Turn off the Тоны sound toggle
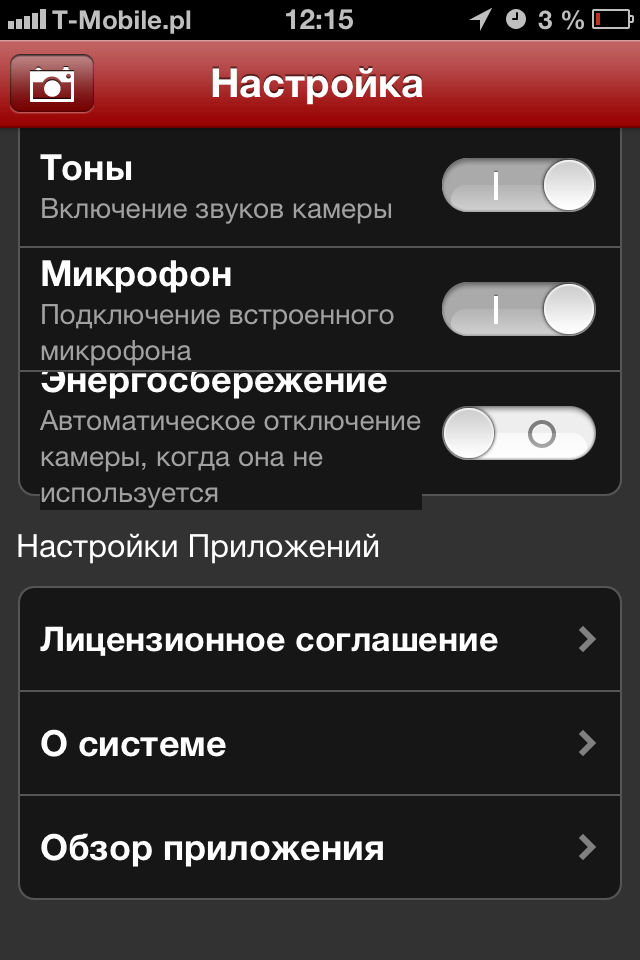The width and height of the screenshot is (640, 960). [x=518, y=186]
